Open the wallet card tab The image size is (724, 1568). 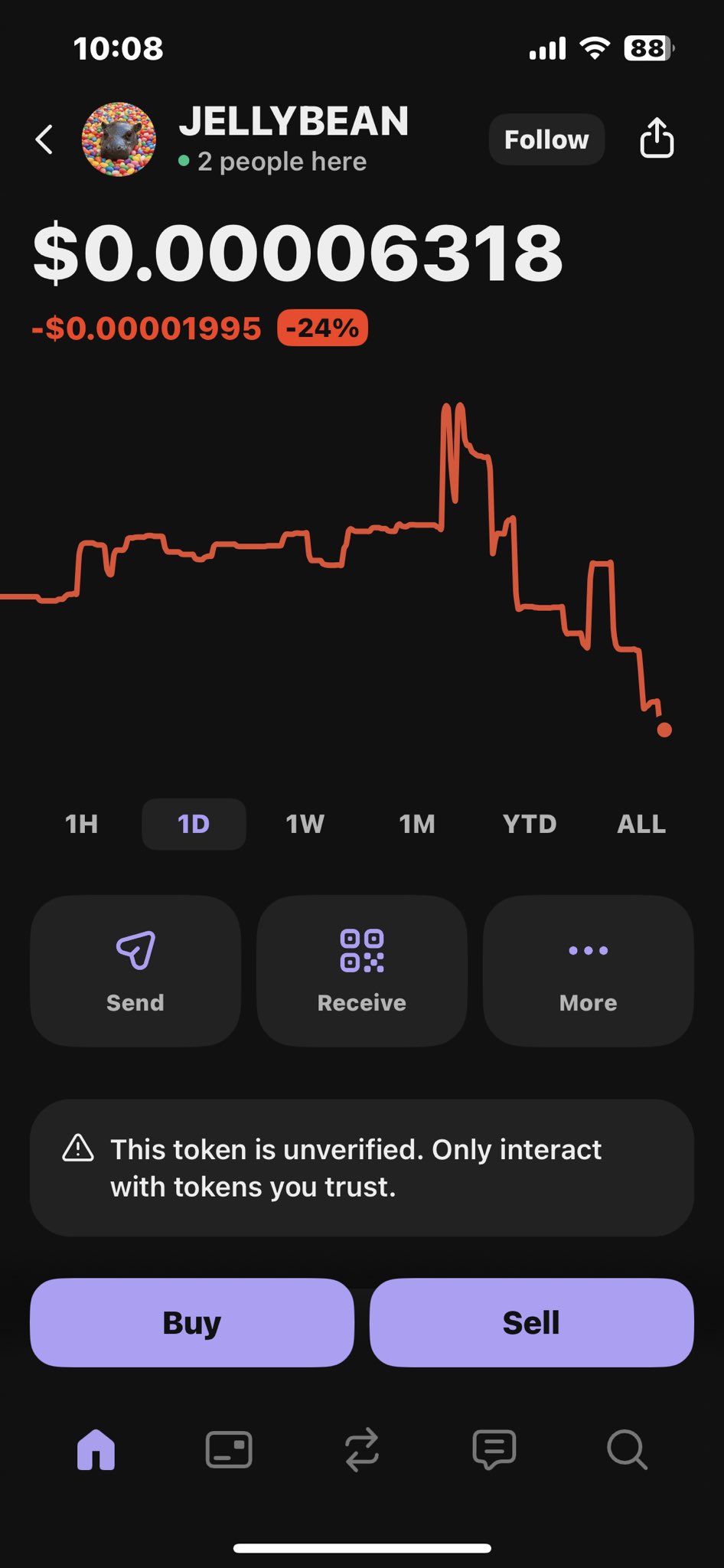click(229, 1450)
